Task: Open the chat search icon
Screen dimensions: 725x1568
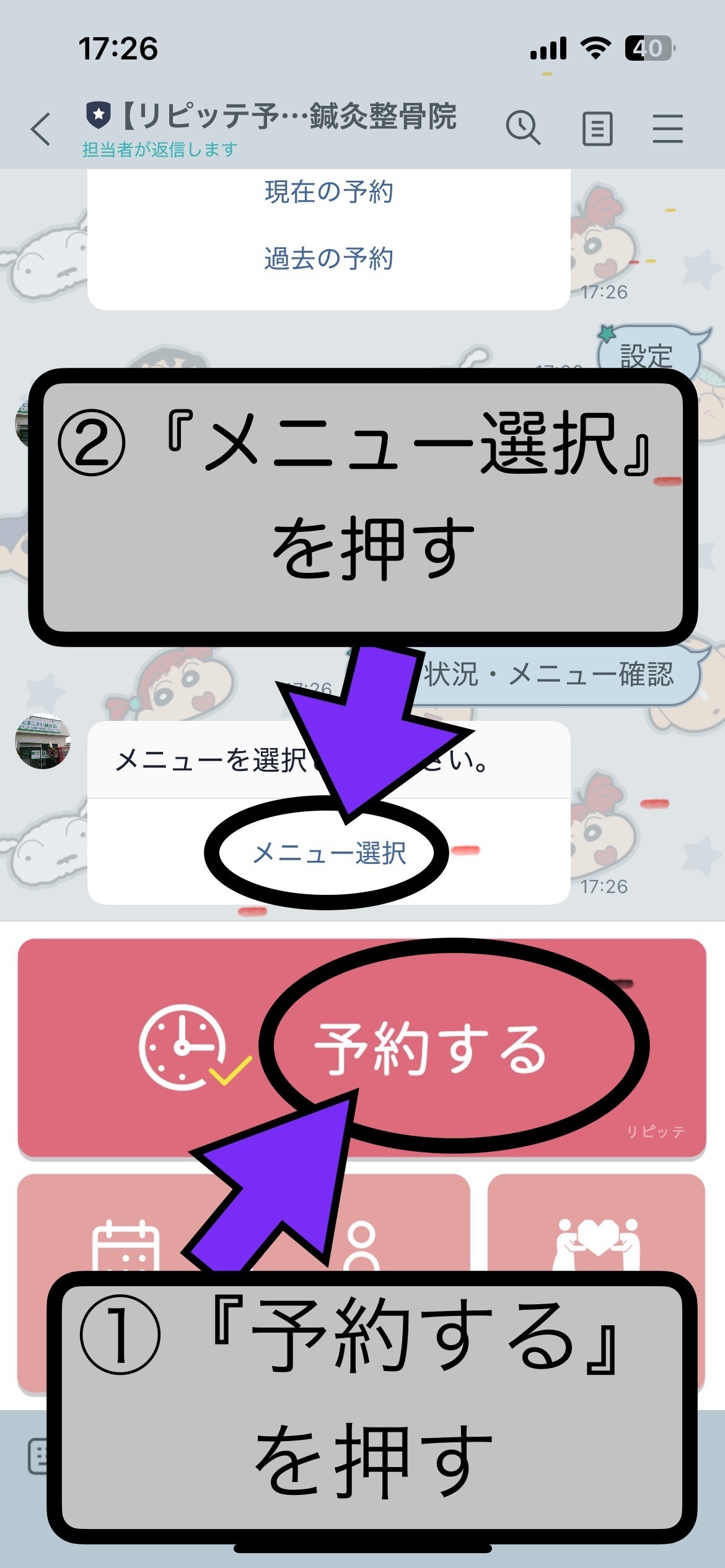Action: [523, 128]
